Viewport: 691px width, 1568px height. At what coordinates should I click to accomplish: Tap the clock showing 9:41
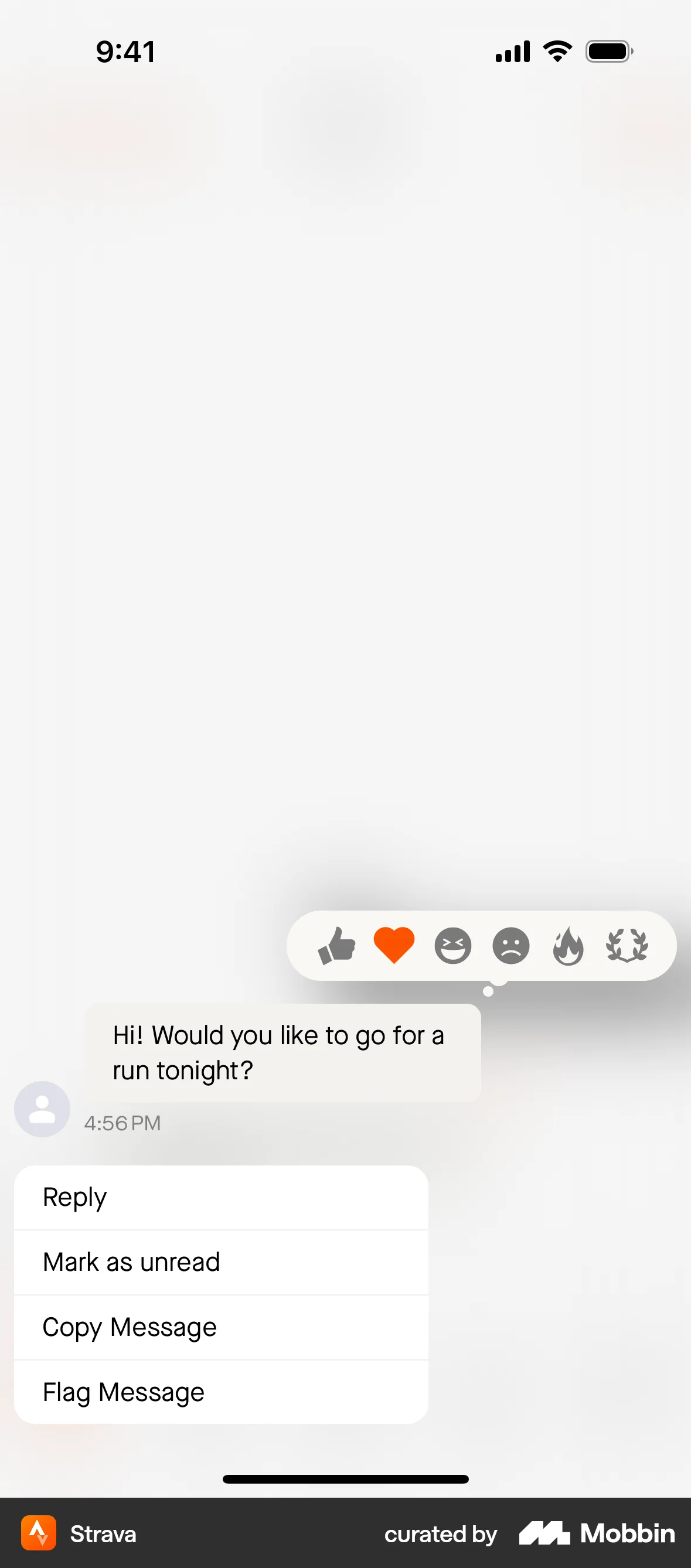pos(125,51)
